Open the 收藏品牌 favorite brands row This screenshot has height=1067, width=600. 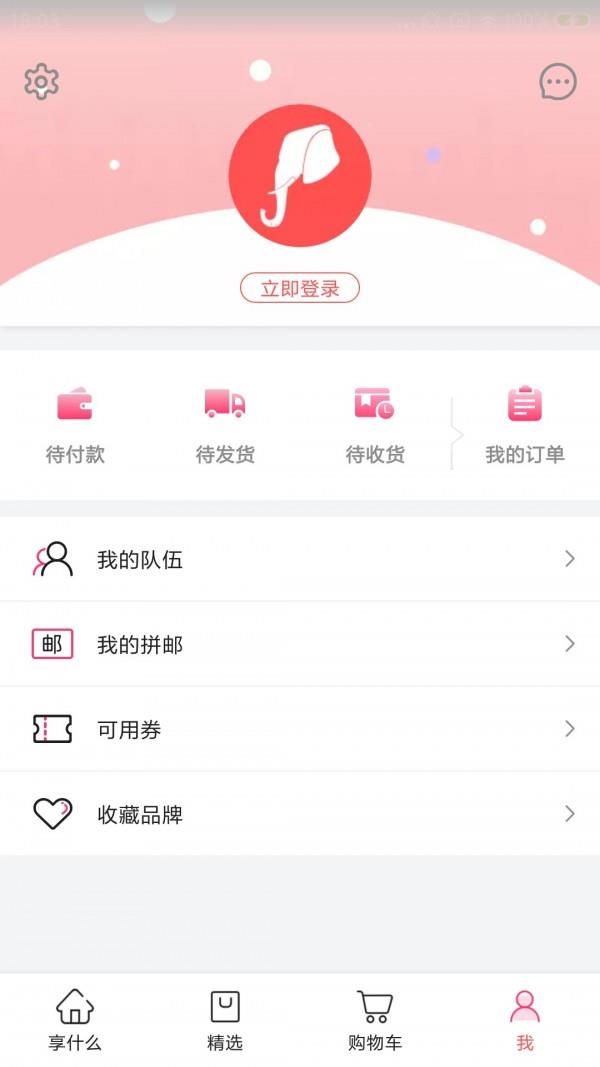click(x=300, y=814)
